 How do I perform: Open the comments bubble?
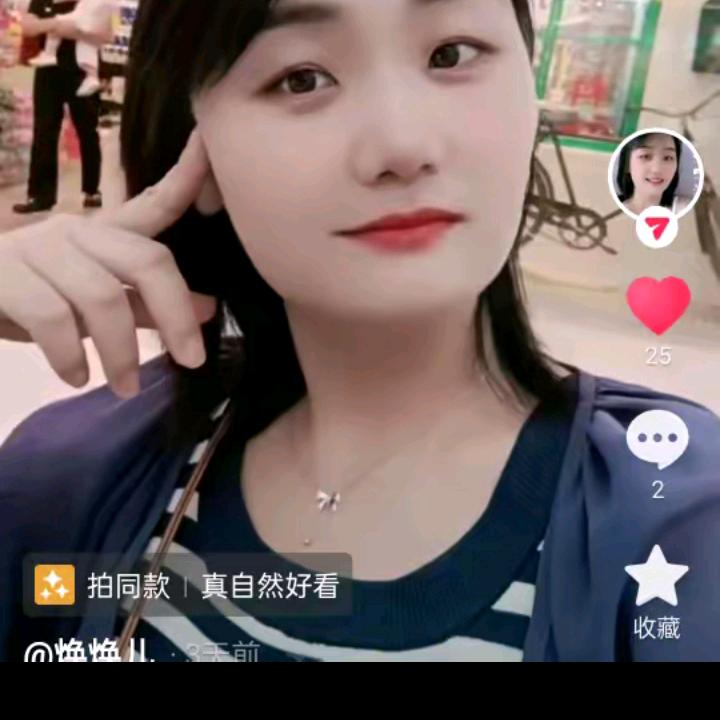657,440
